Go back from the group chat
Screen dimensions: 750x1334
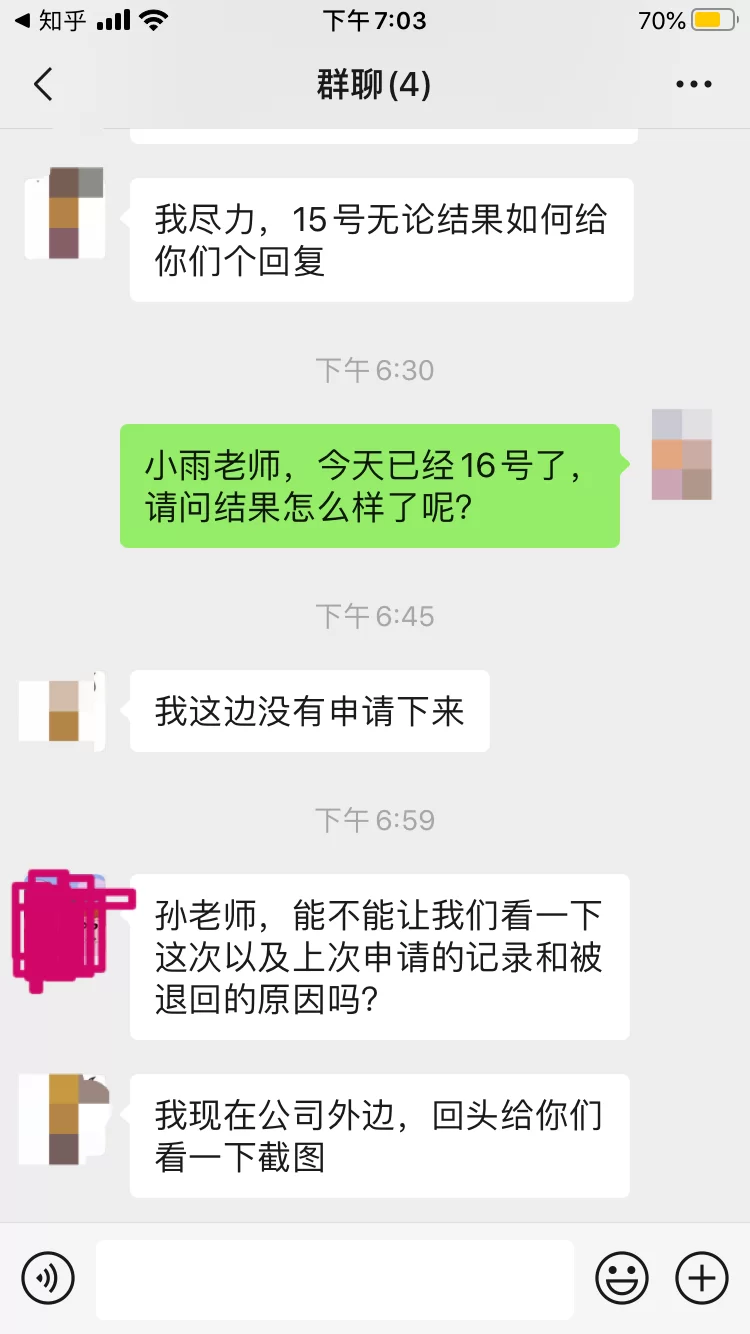point(43,85)
